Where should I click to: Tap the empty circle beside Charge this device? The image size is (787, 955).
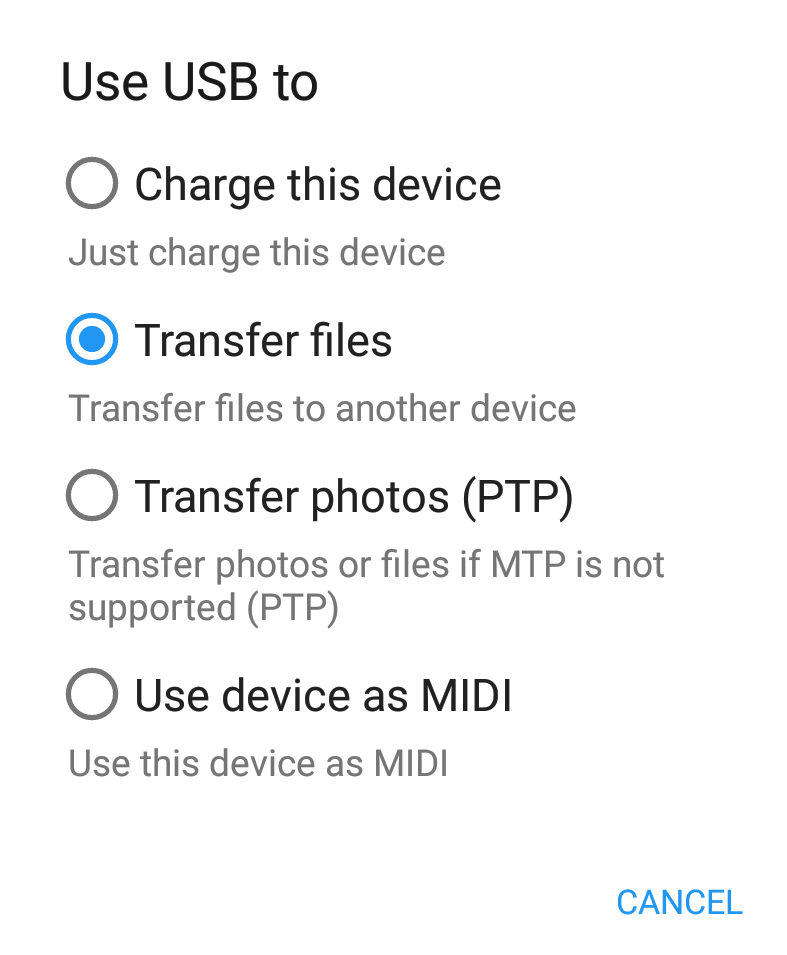point(91,183)
